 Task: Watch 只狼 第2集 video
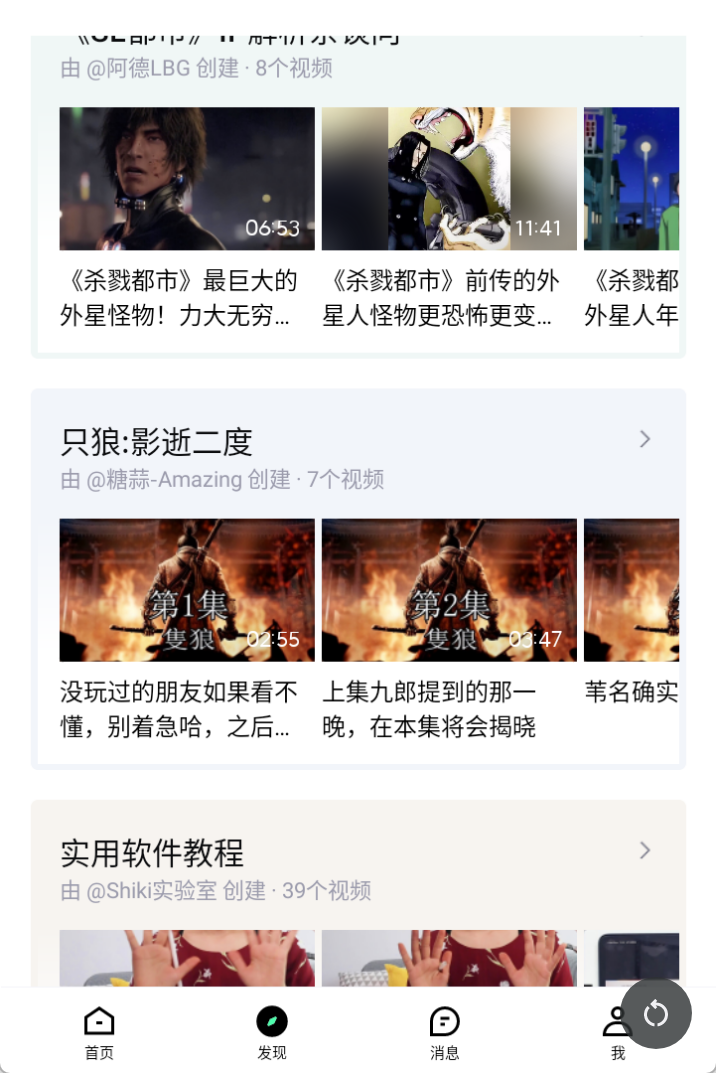449,590
